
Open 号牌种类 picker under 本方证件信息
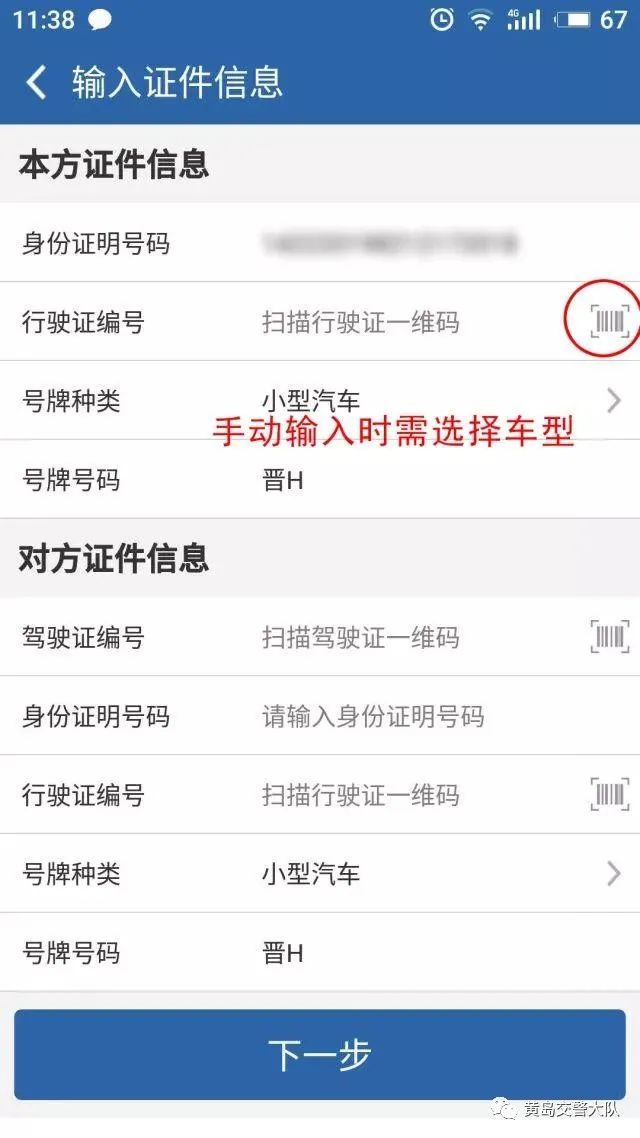point(320,400)
